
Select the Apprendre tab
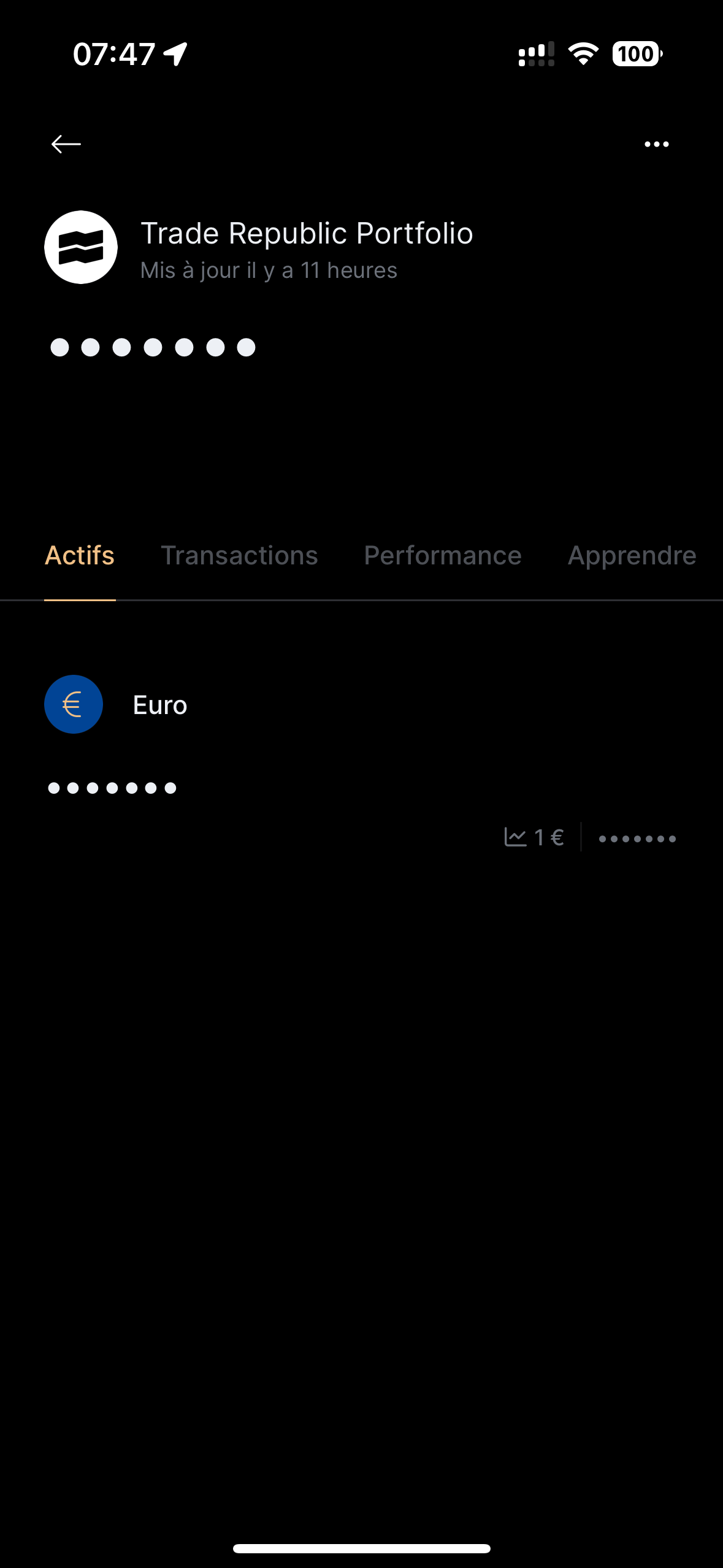point(632,556)
